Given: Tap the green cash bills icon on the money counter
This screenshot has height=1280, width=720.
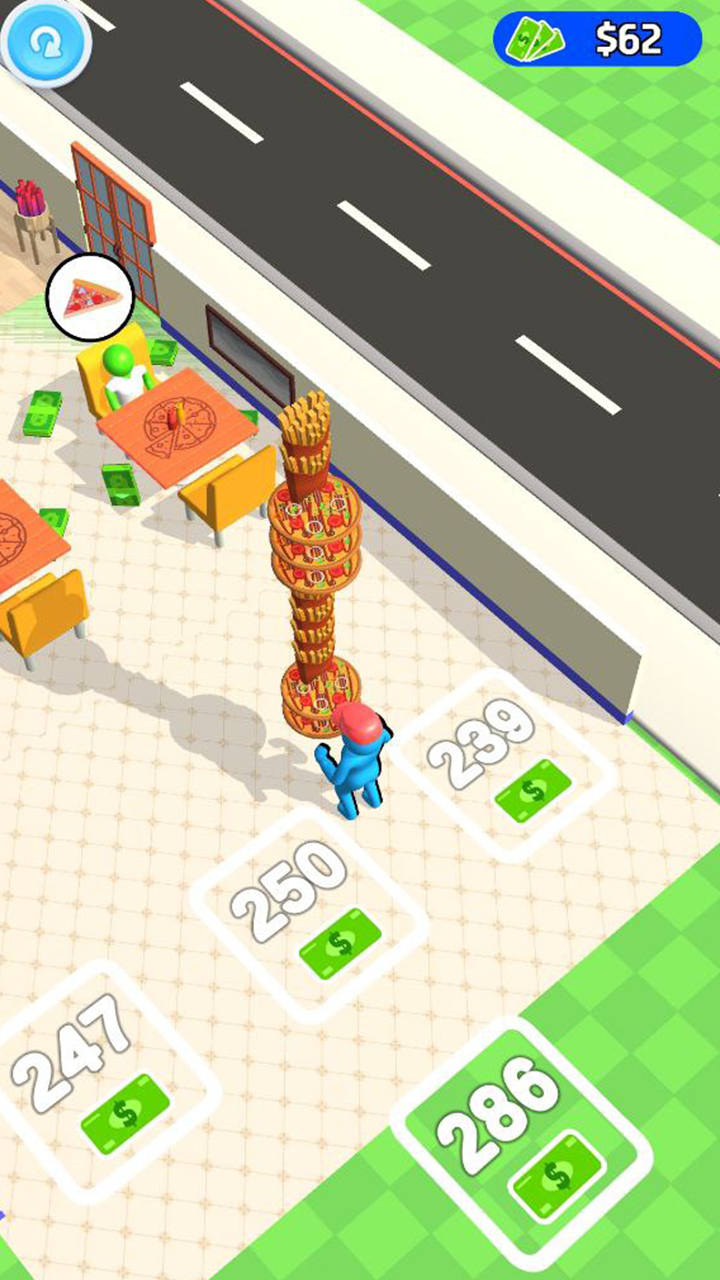Looking at the screenshot, I should [x=535, y=38].
